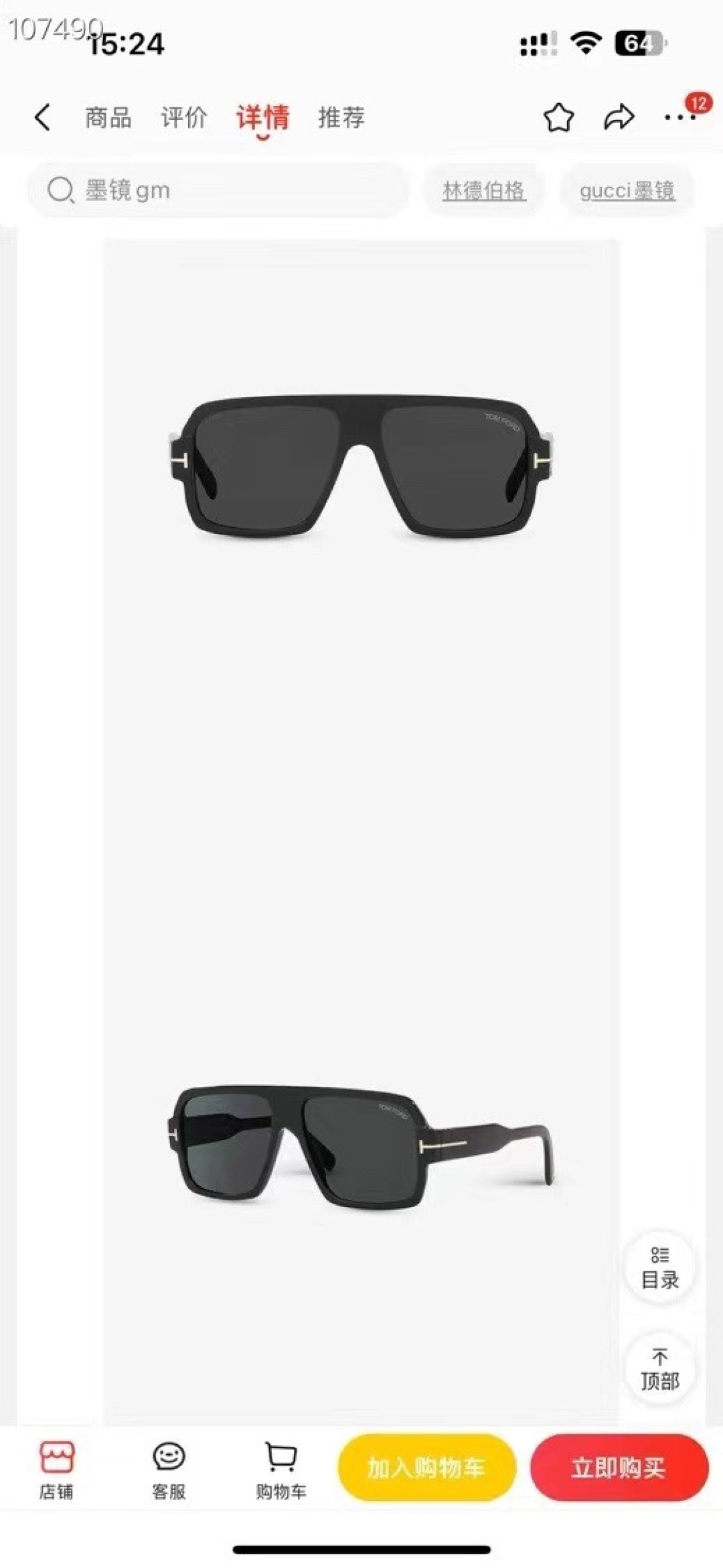Switch to the 推荐 tab
Screen dimensions: 723x1568
[341, 117]
